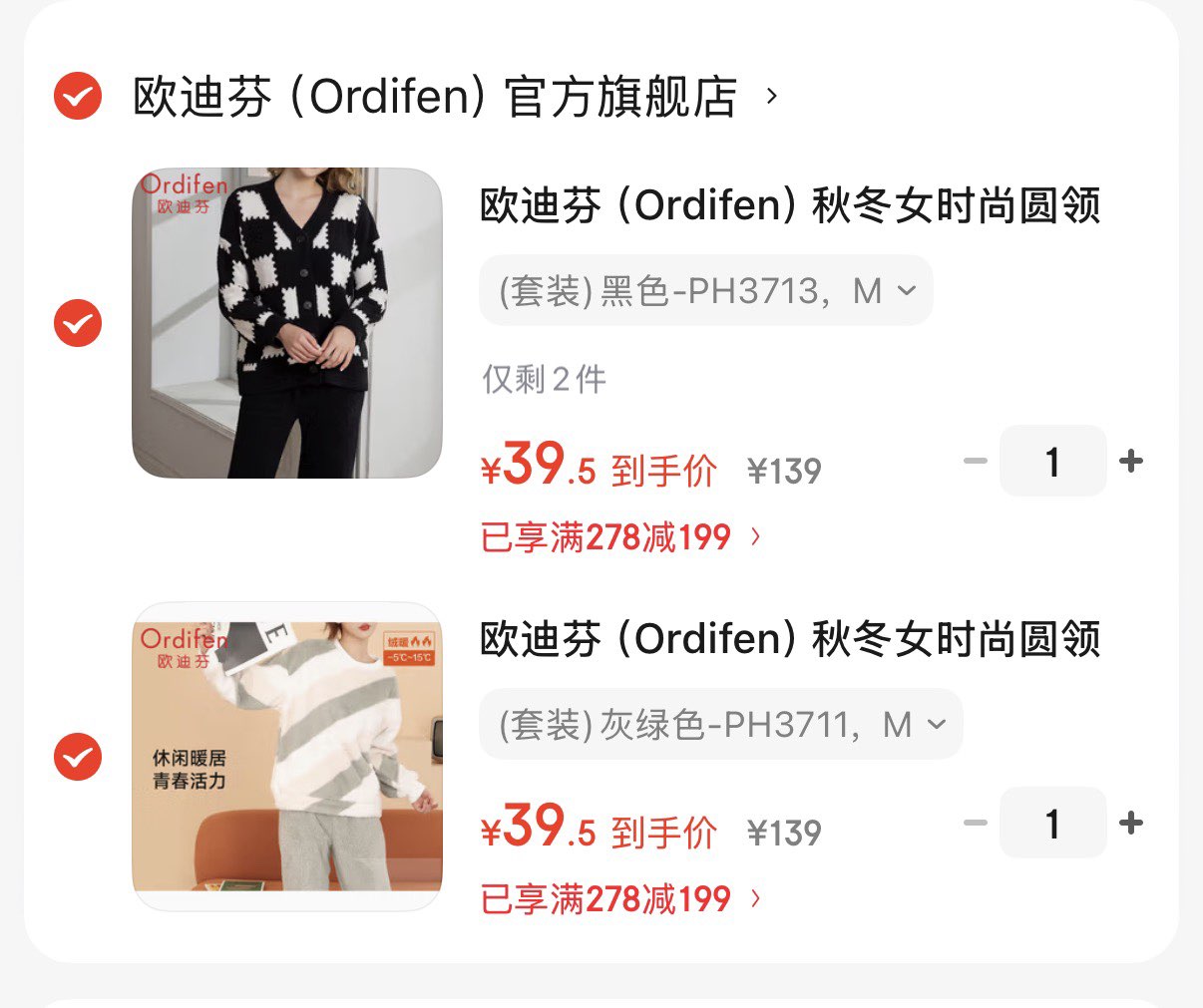This screenshot has width=1203, height=1008.
Task: View 已享满278减199 promotion for 黑色-PH3713 item
Action: pyautogui.click(x=620, y=537)
